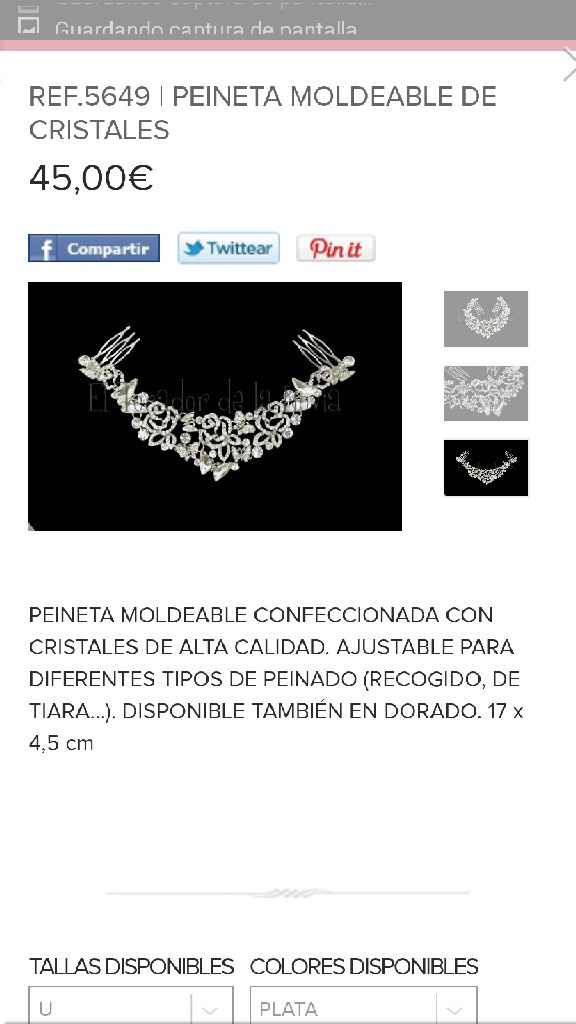The height and width of the screenshot is (1024, 576).
Task: Expand the Tallas Disponibles dropdown
Action: pyautogui.click(x=131, y=1006)
